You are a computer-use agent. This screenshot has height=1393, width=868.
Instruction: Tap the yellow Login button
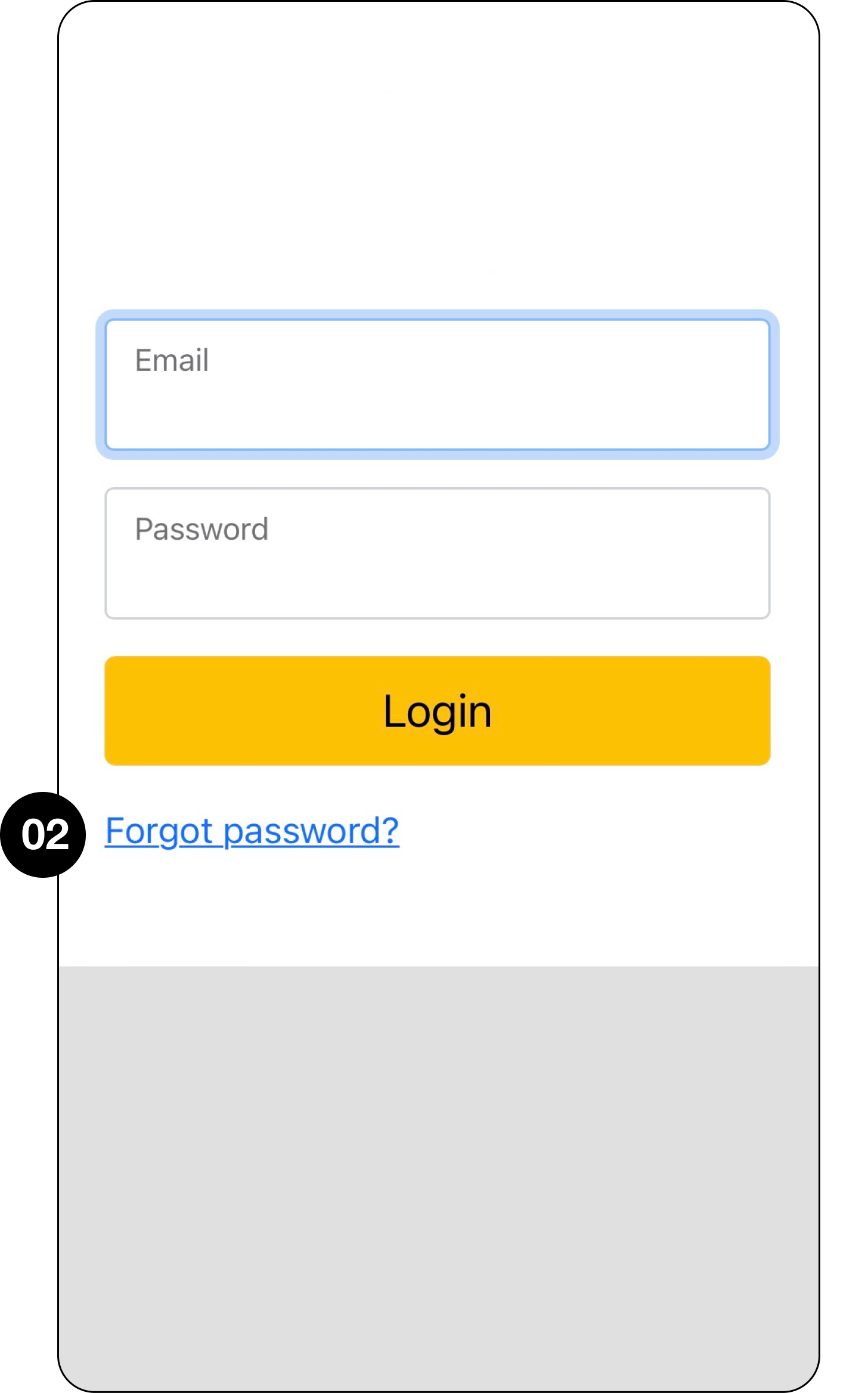coord(437,710)
